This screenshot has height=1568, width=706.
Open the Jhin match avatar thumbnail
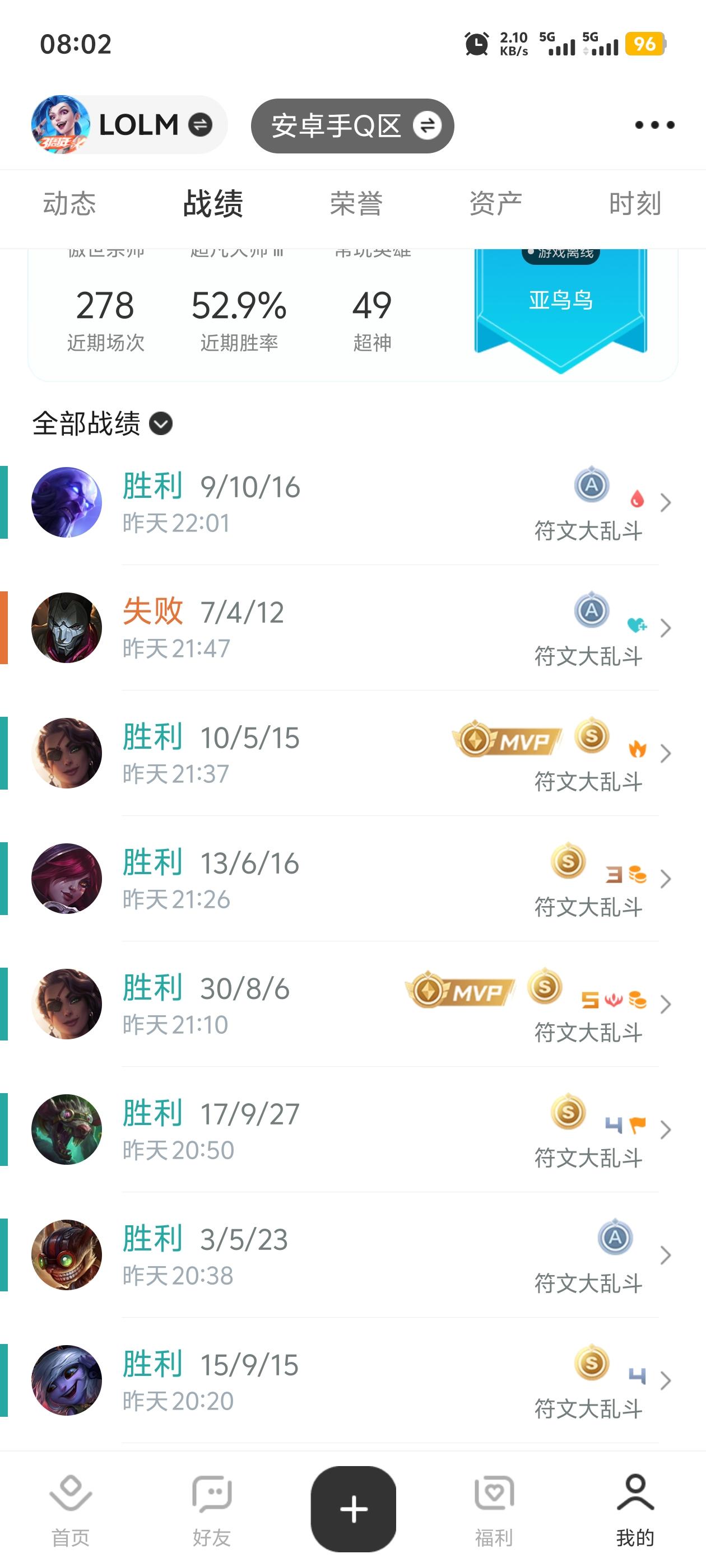tap(67, 627)
